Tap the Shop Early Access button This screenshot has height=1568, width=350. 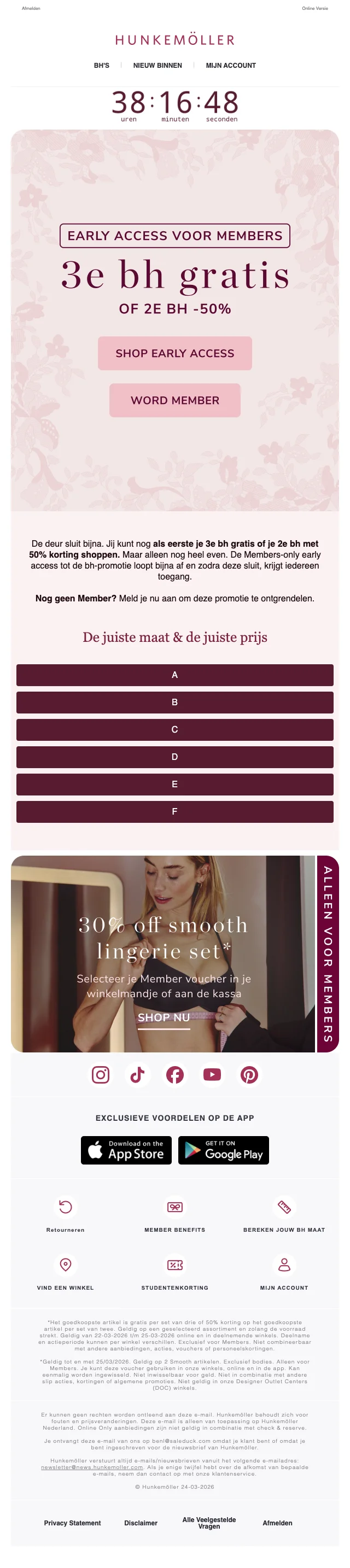tap(174, 353)
